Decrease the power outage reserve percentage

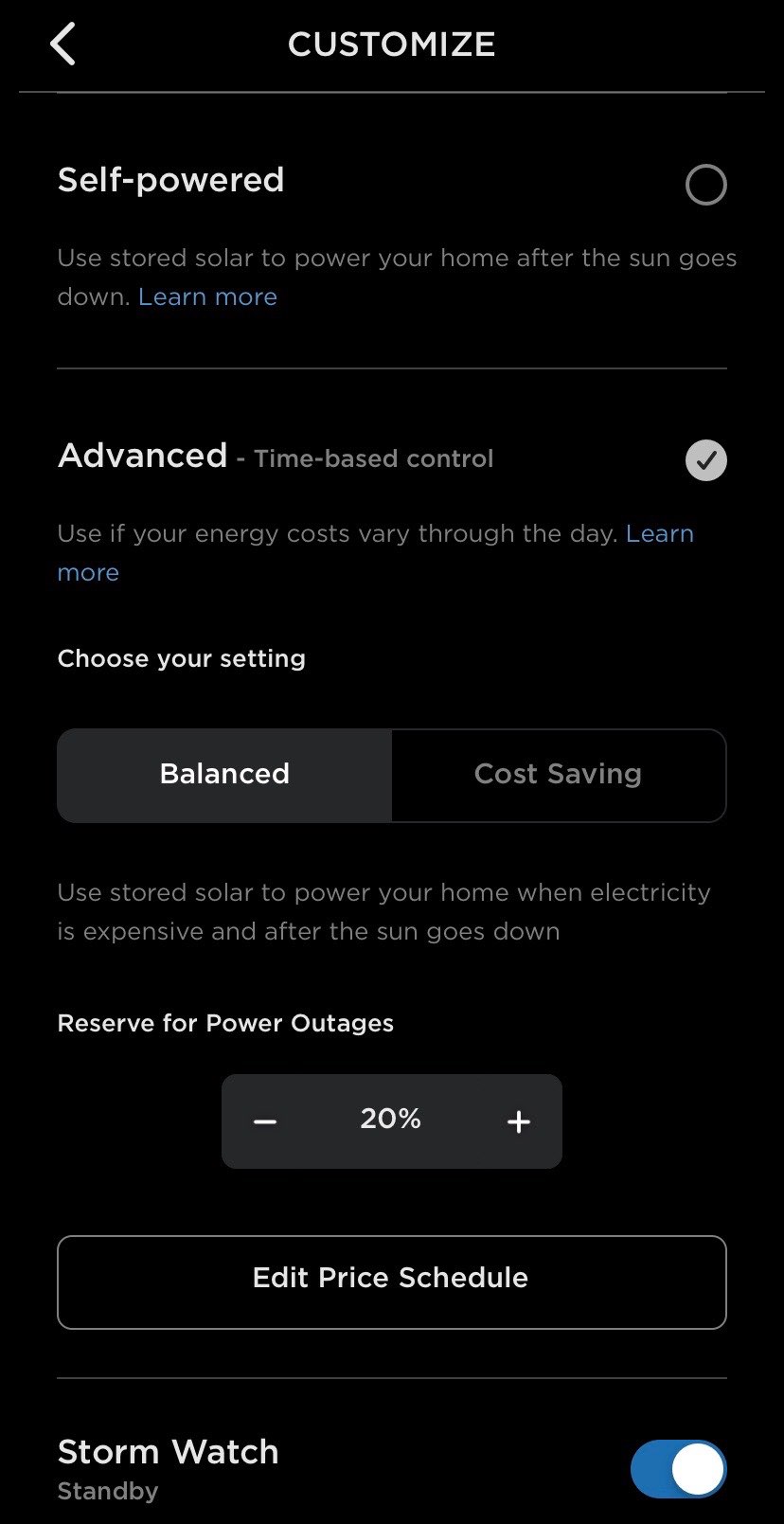tap(265, 1121)
